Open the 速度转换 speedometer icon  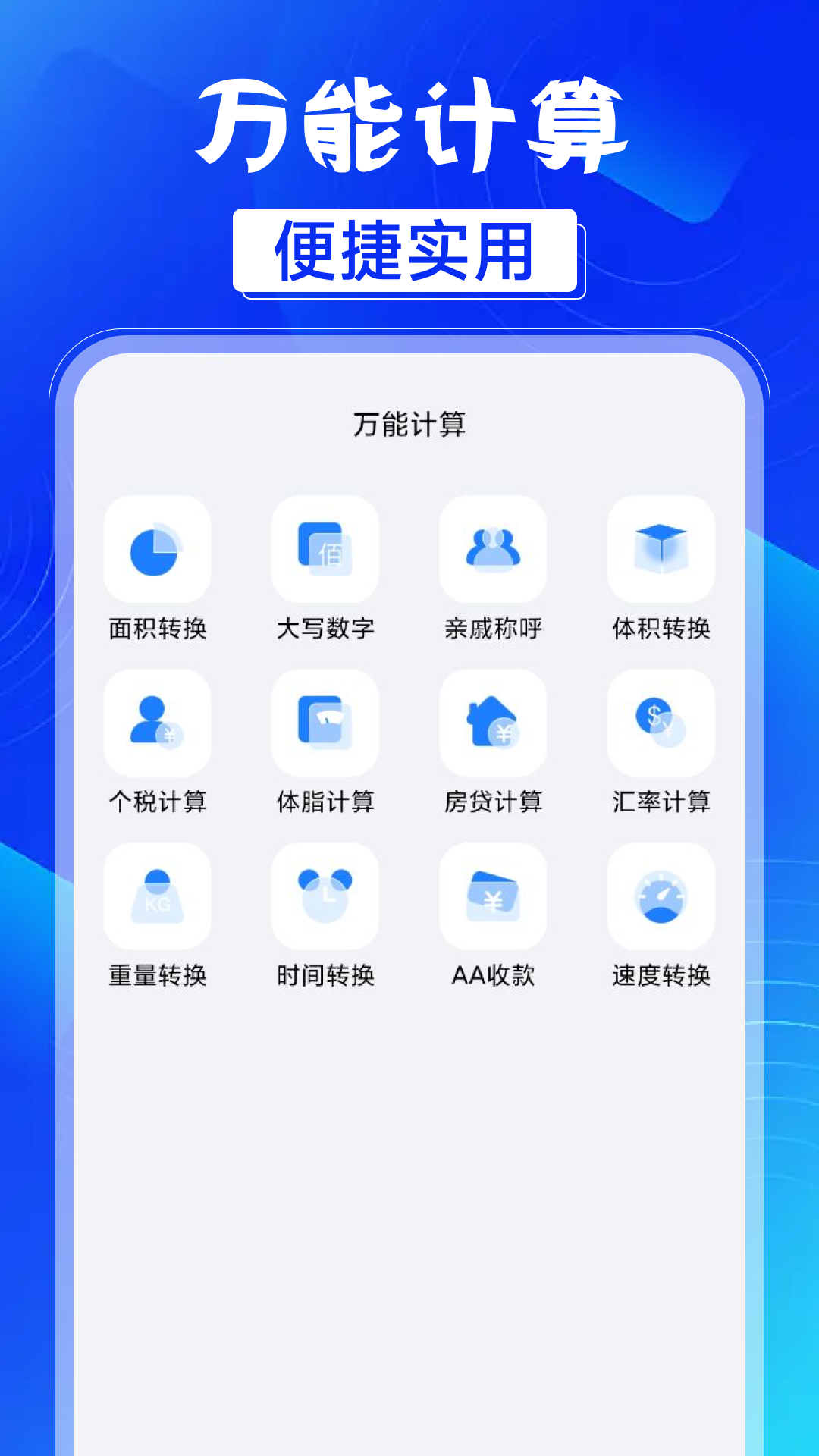(x=660, y=896)
